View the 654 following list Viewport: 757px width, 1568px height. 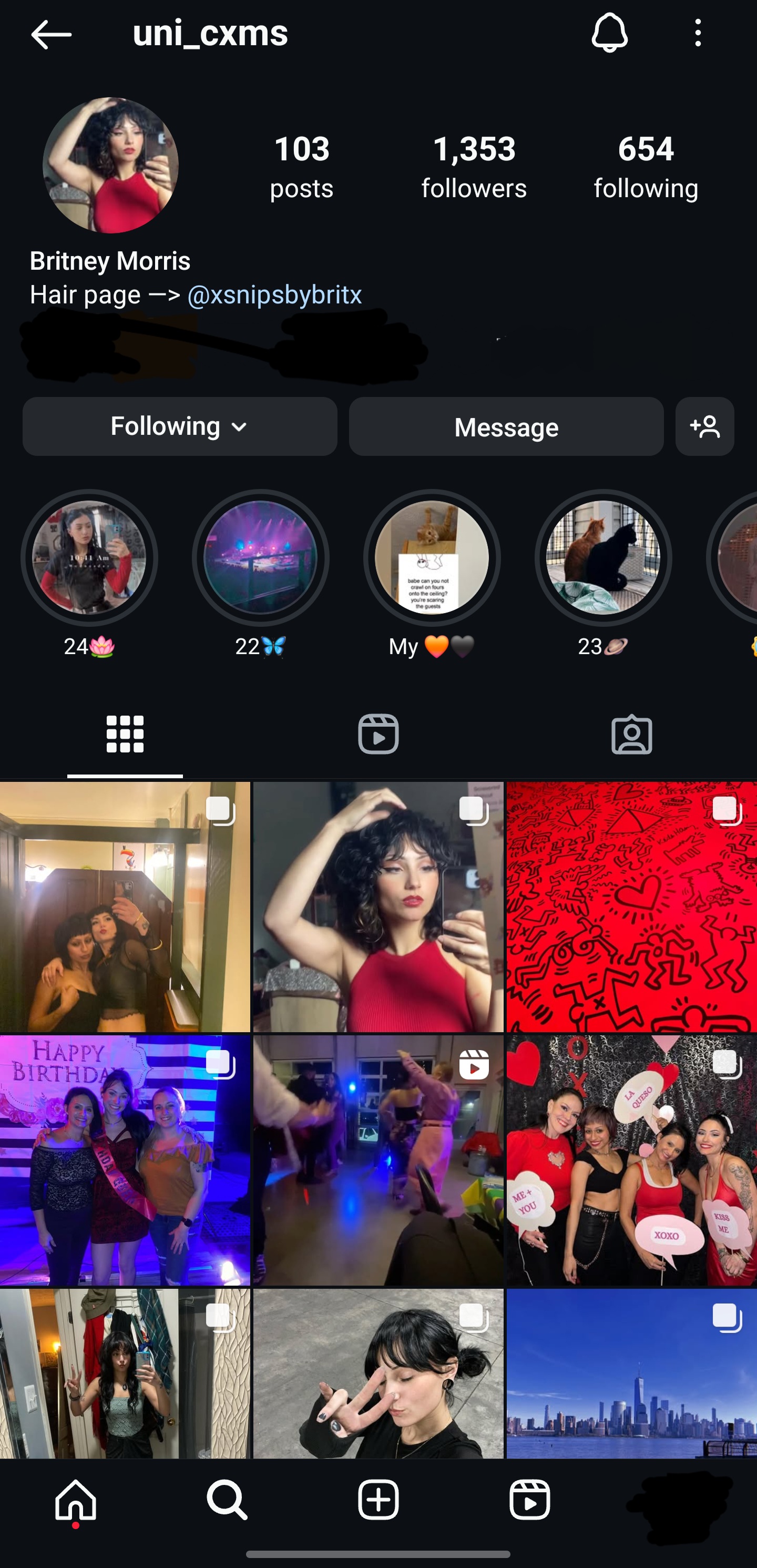click(x=646, y=167)
